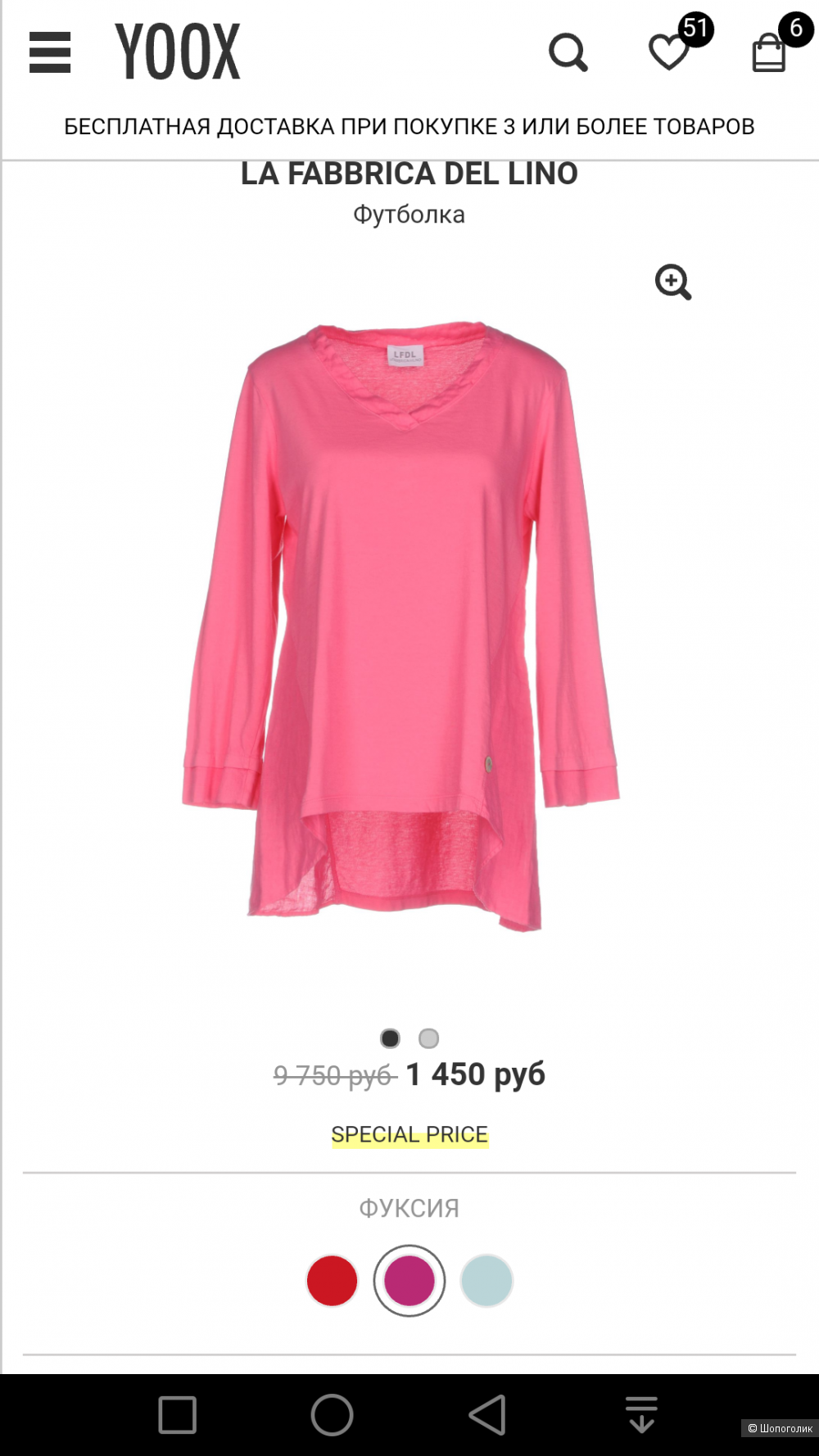Select the fuchsia color swatch
This screenshot has height=1456, width=819.
click(409, 1281)
